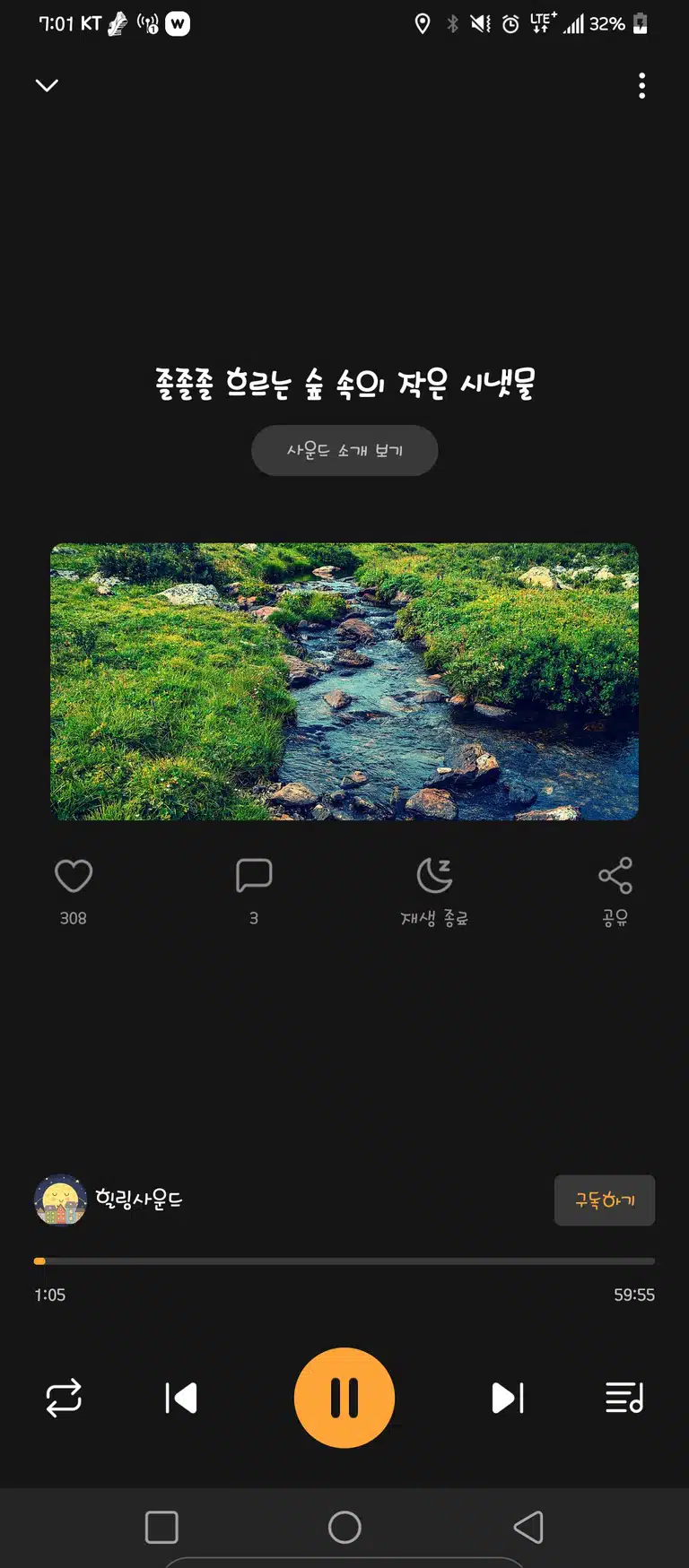
Task: Skip to the previous track
Action: [x=181, y=1398]
